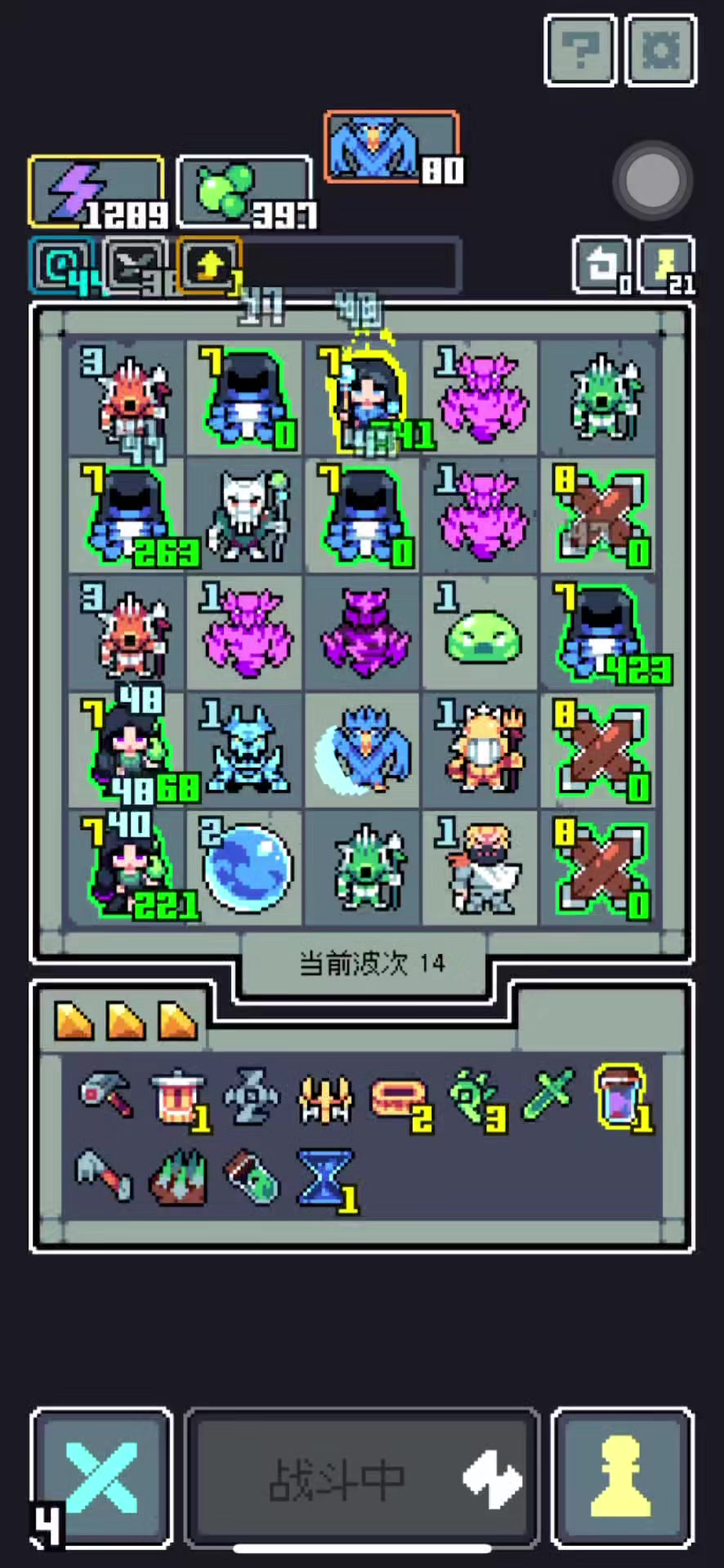Open the help question mark button
This screenshot has width=724, height=1568.
[580, 50]
